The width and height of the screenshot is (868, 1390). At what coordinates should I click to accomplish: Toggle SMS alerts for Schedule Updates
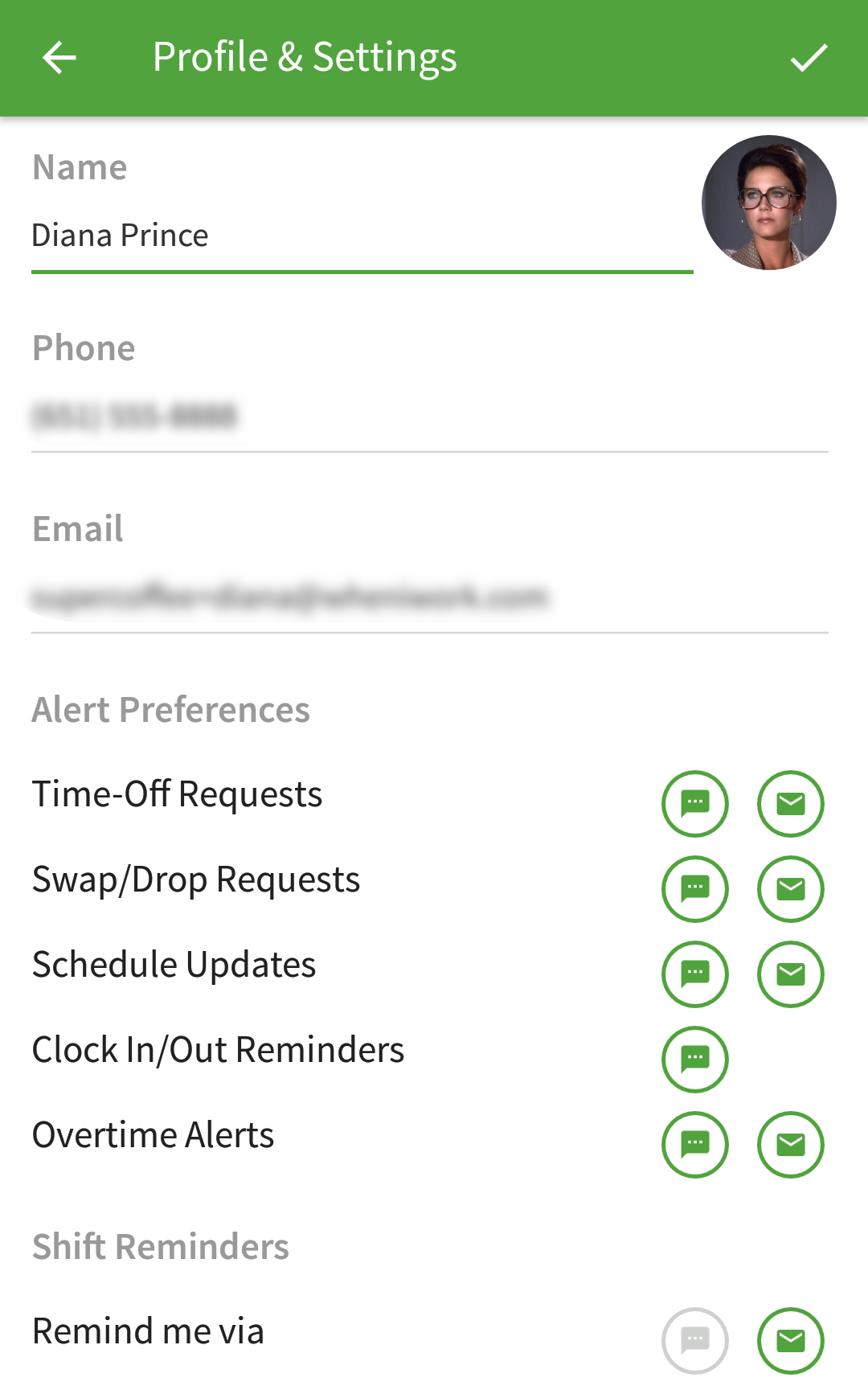[695, 974]
